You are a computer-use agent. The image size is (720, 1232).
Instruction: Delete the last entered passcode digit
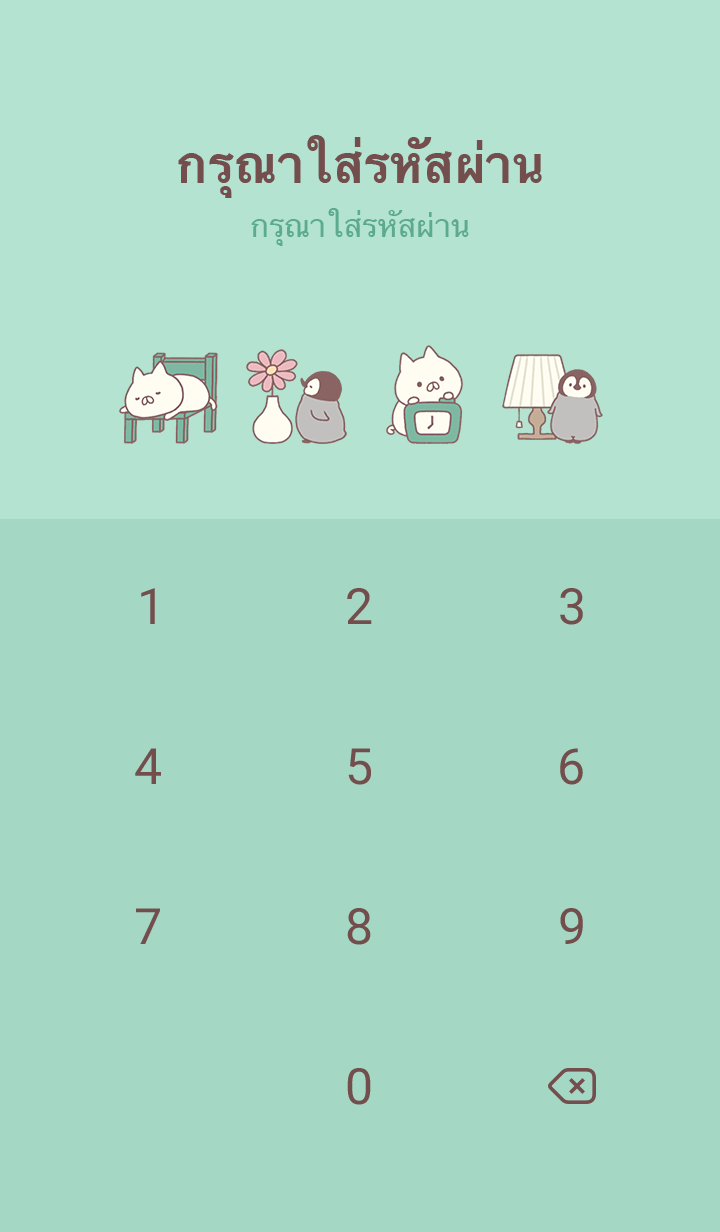point(572,1086)
